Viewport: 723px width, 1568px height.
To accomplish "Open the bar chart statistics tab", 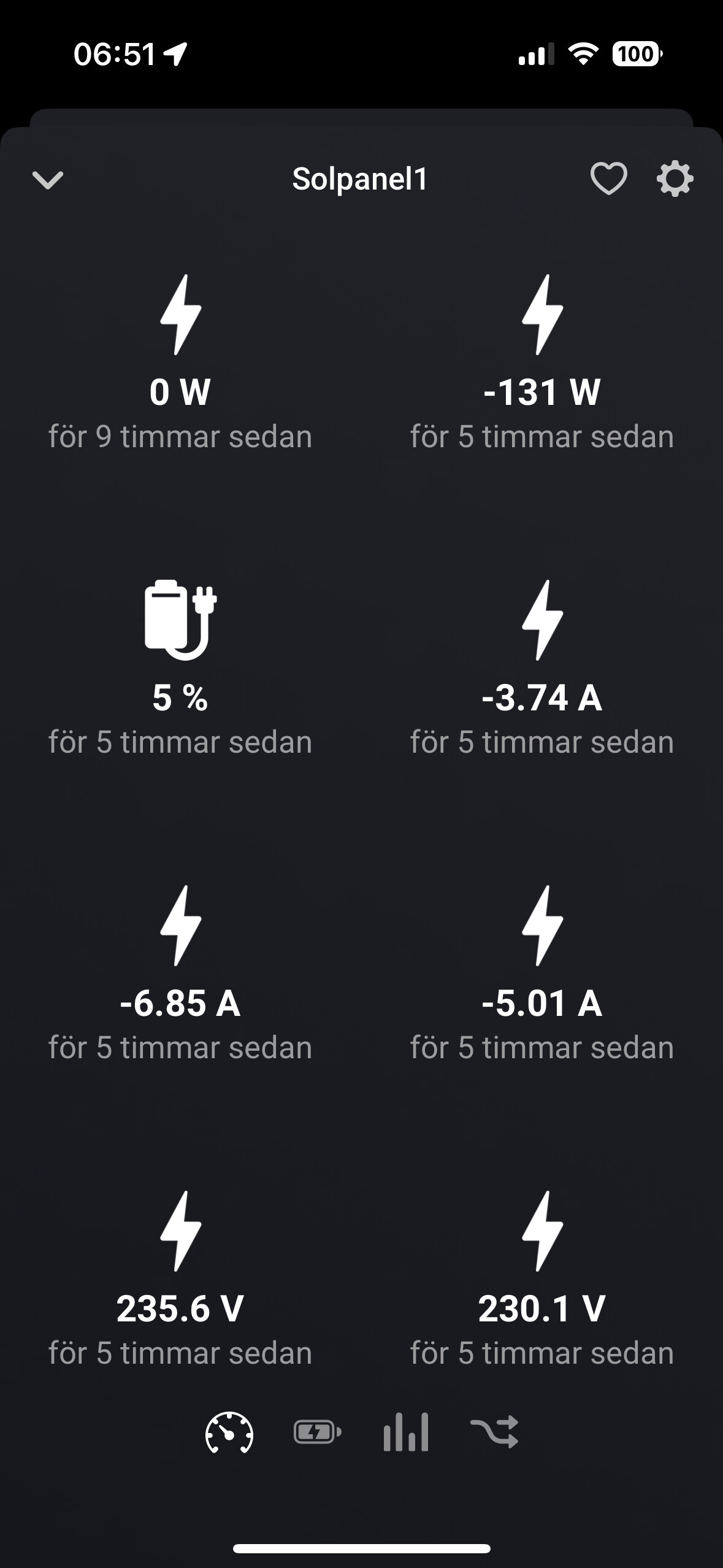I will tap(405, 1433).
